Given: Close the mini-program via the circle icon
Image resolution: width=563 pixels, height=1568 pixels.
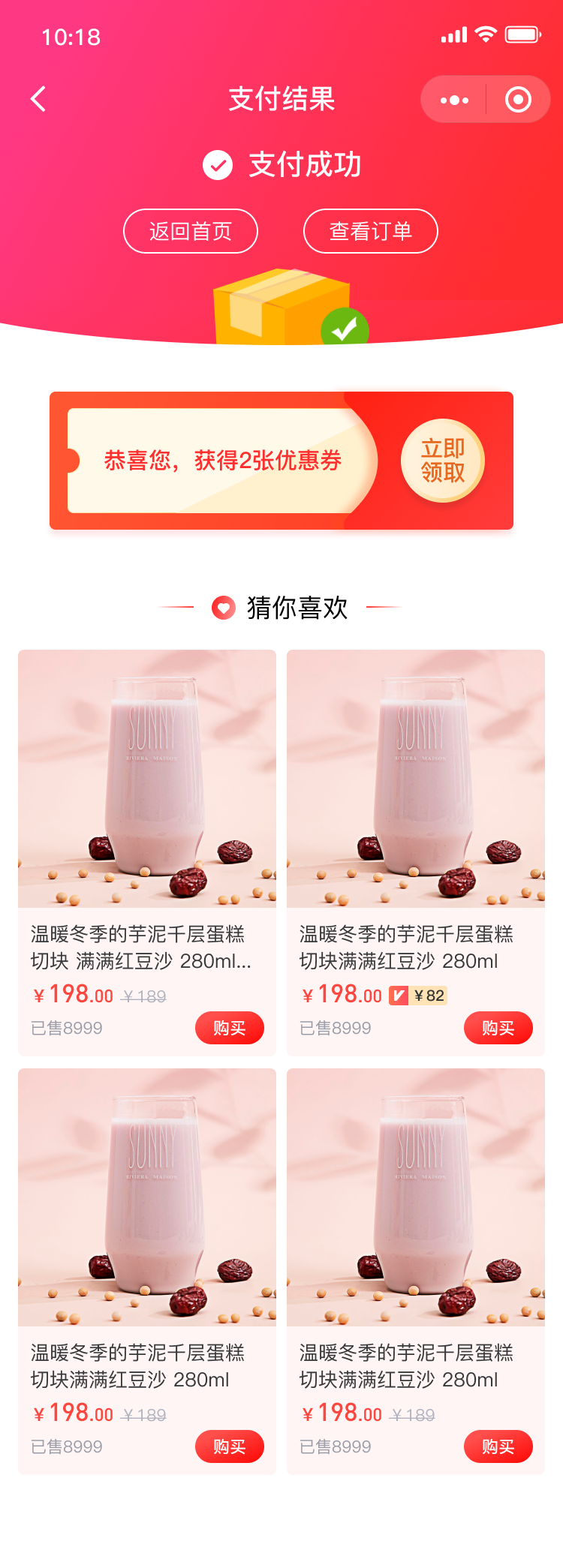Looking at the screenshot, I should click(x=518, y=100).
